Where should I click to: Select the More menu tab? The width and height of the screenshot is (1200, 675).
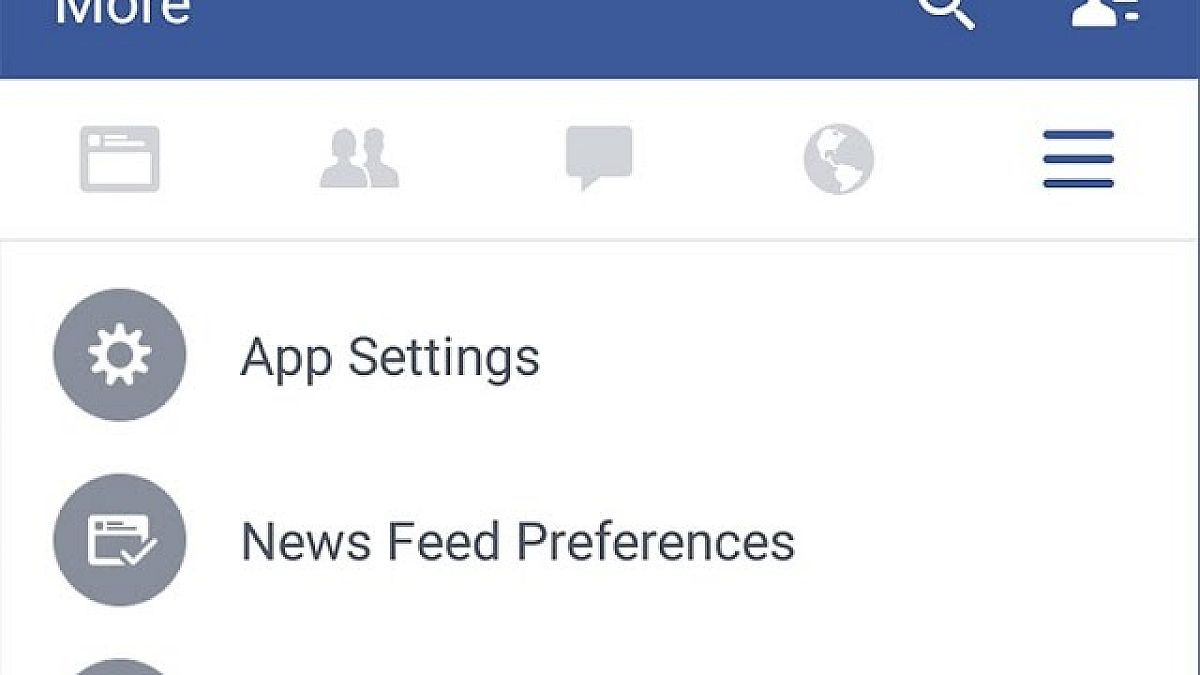coord(1078,159)
